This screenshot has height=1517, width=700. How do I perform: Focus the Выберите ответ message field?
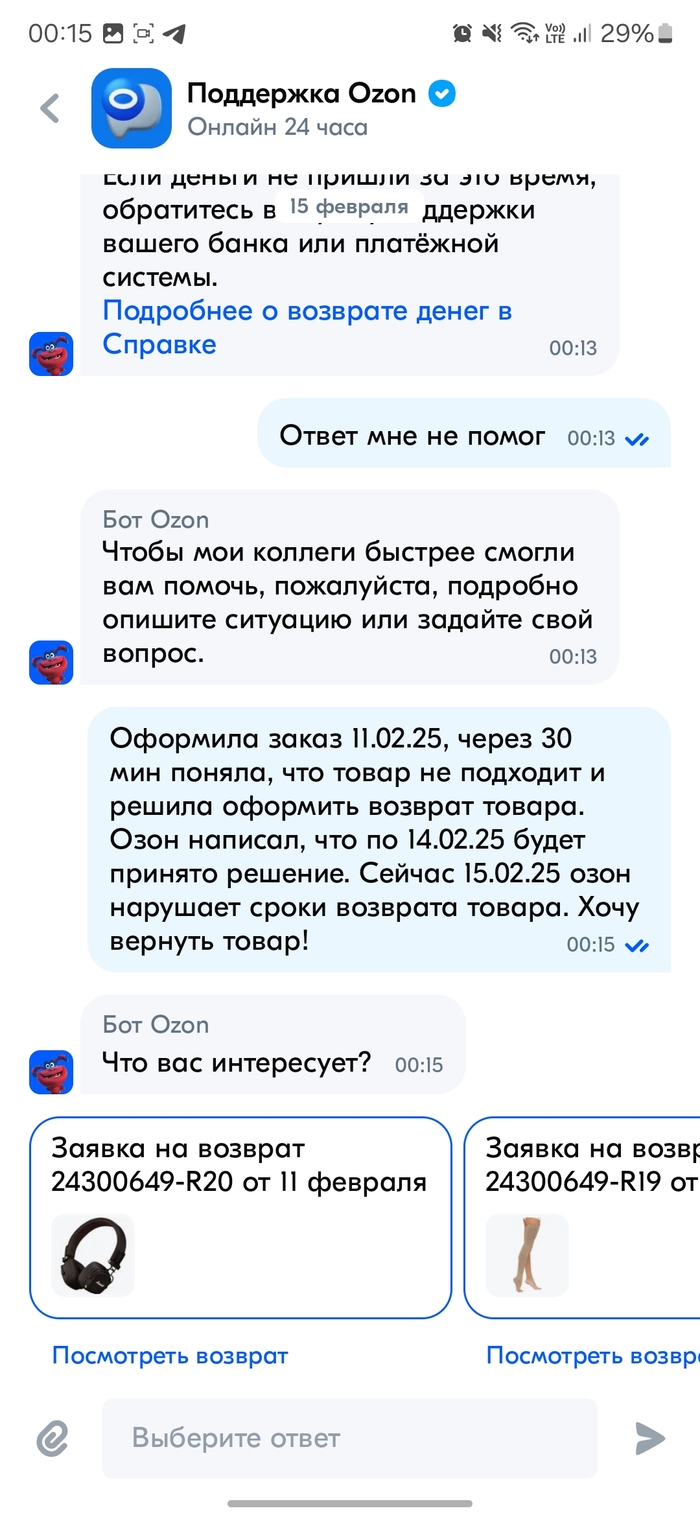(350, 1438)
